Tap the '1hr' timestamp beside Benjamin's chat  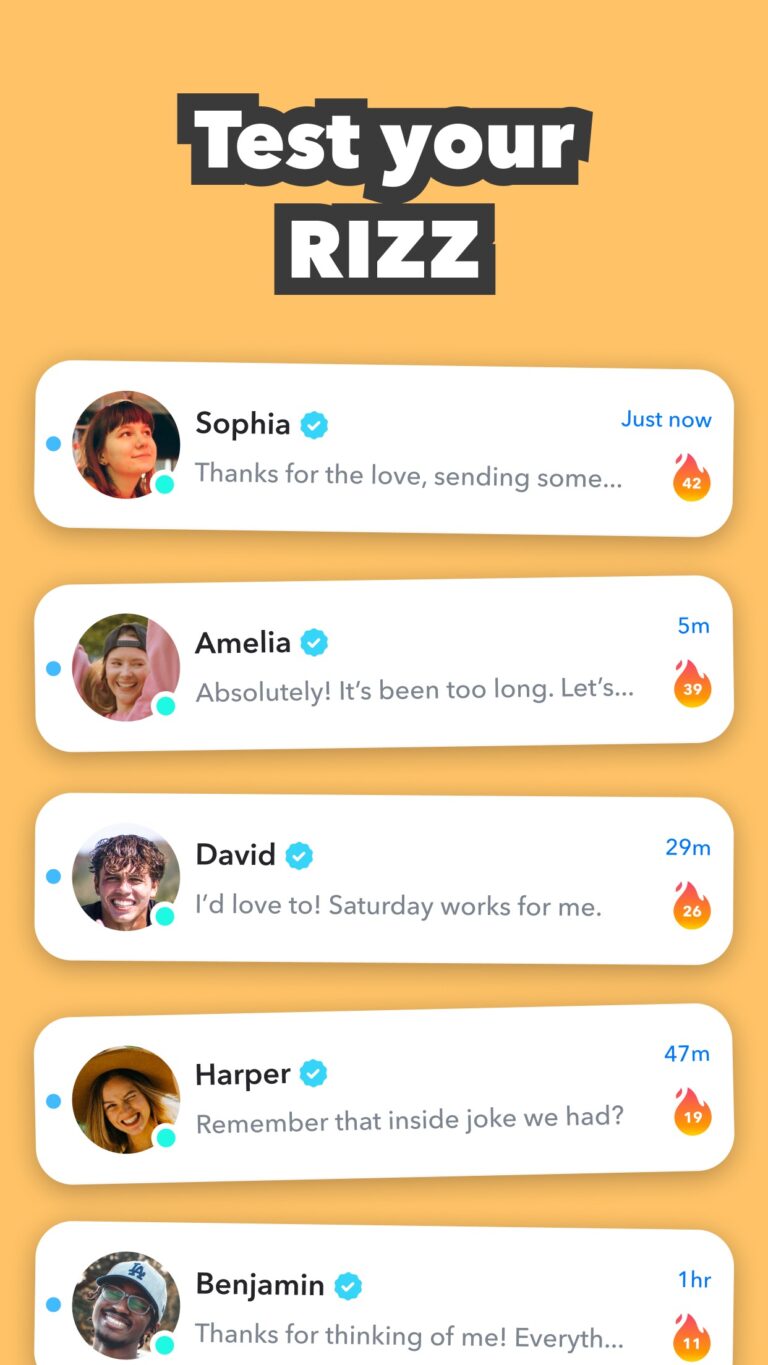click(x=694, y=1280)
